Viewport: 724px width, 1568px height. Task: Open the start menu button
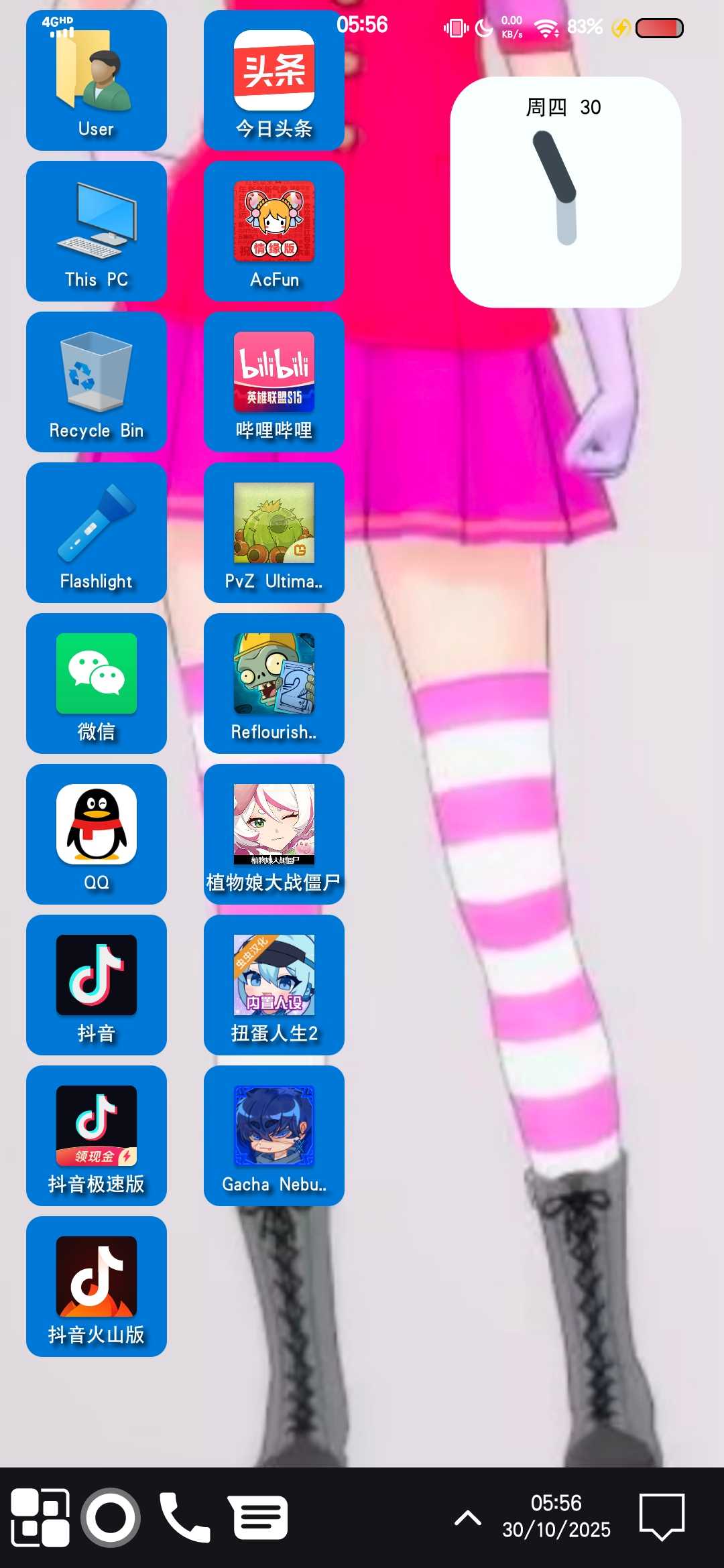coord(40,1517)
